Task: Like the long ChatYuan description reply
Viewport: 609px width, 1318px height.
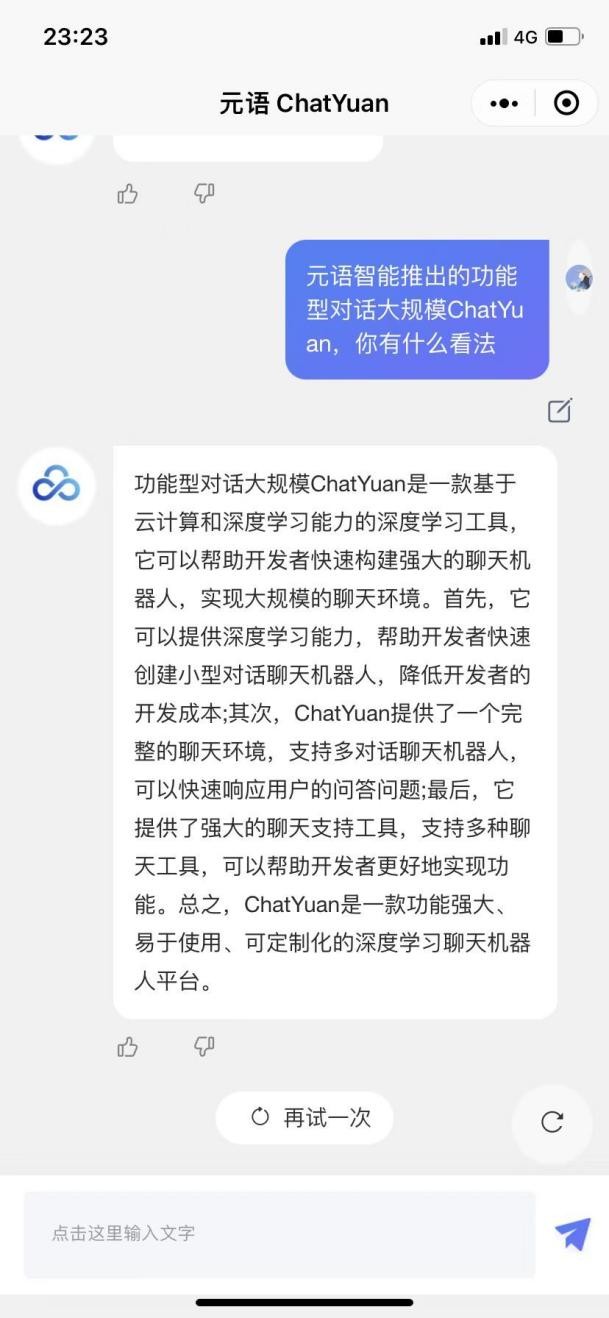Action: (x=128, y=1046)
